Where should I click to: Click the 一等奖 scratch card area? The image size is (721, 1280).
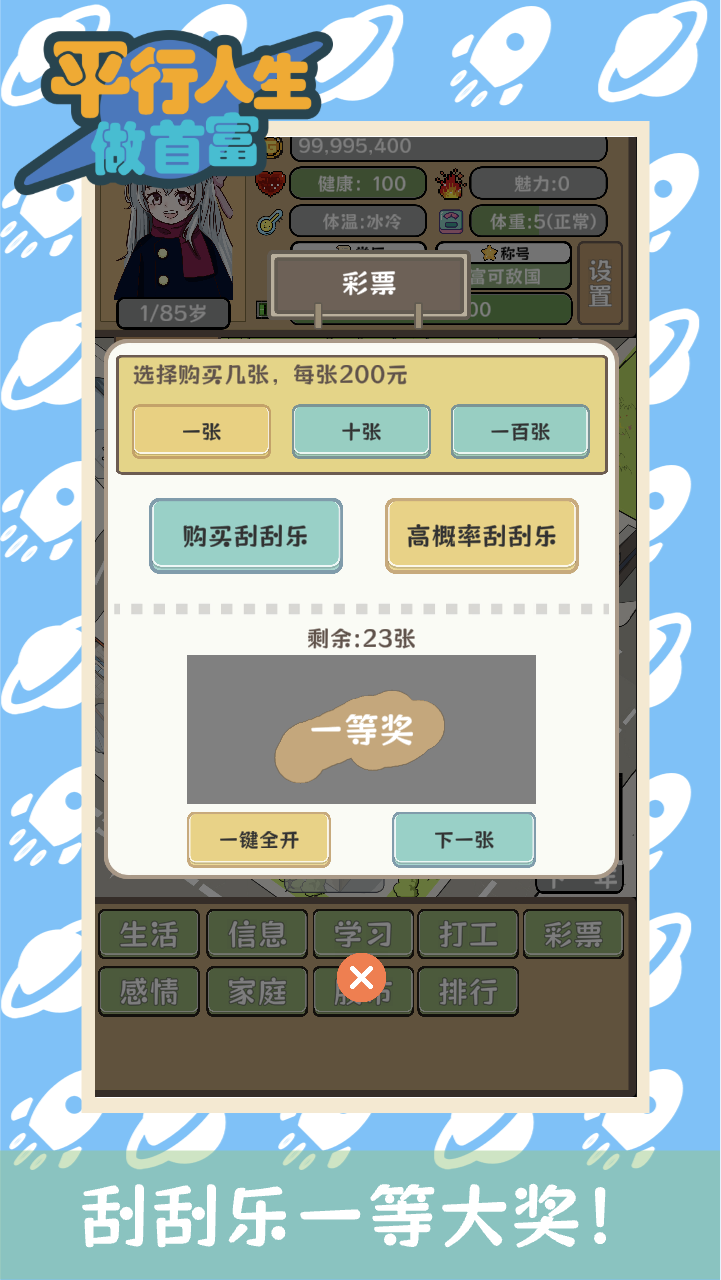click(362, 731)
